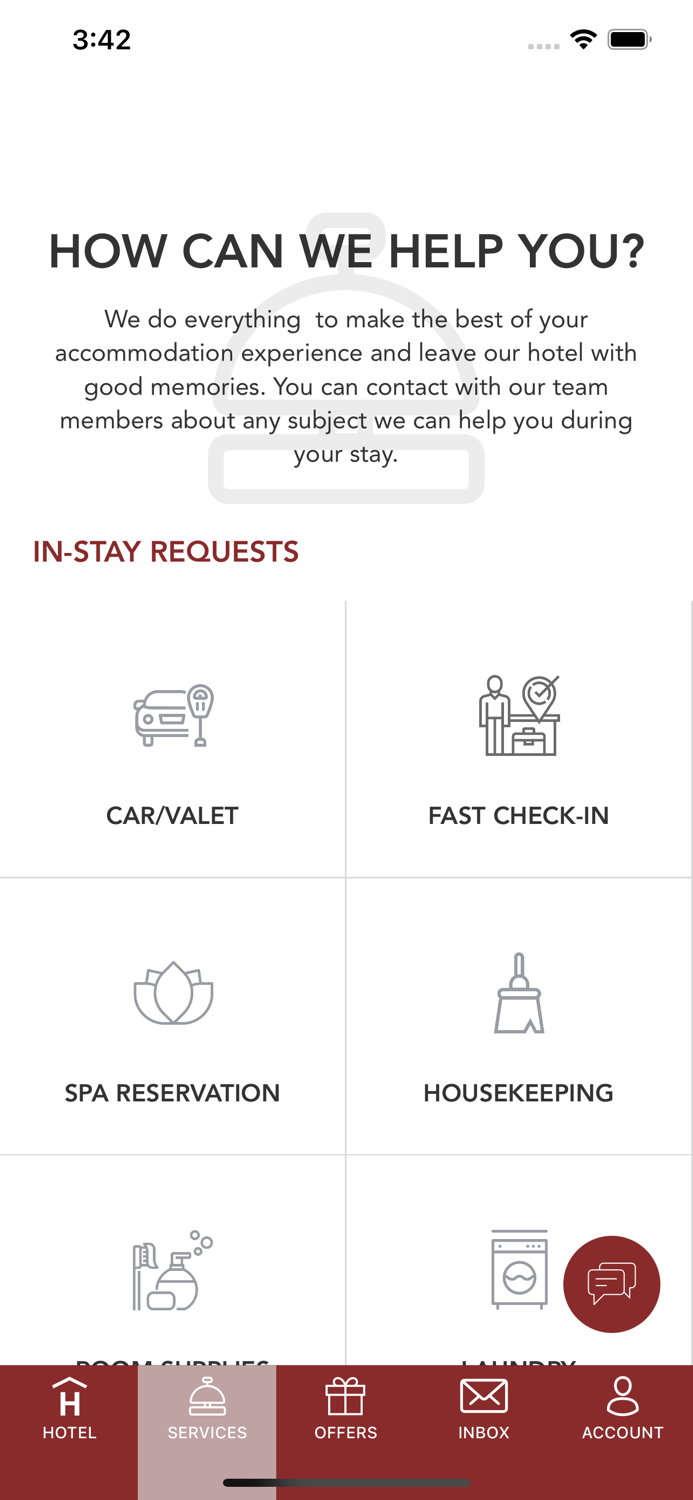Open the Car/Valet request

[x=173, y=740]
